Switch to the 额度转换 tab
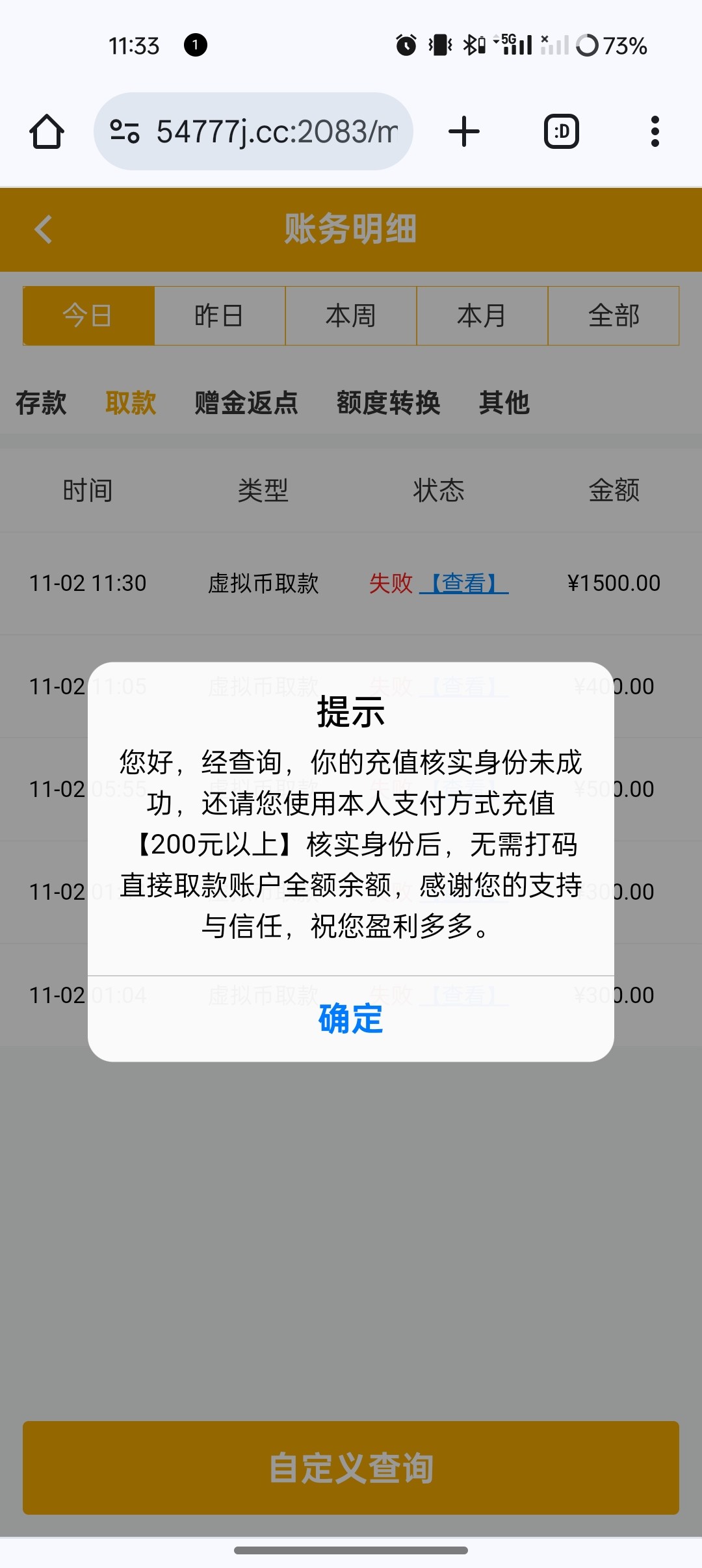702x1568 pixels. (x=389, y=403)
